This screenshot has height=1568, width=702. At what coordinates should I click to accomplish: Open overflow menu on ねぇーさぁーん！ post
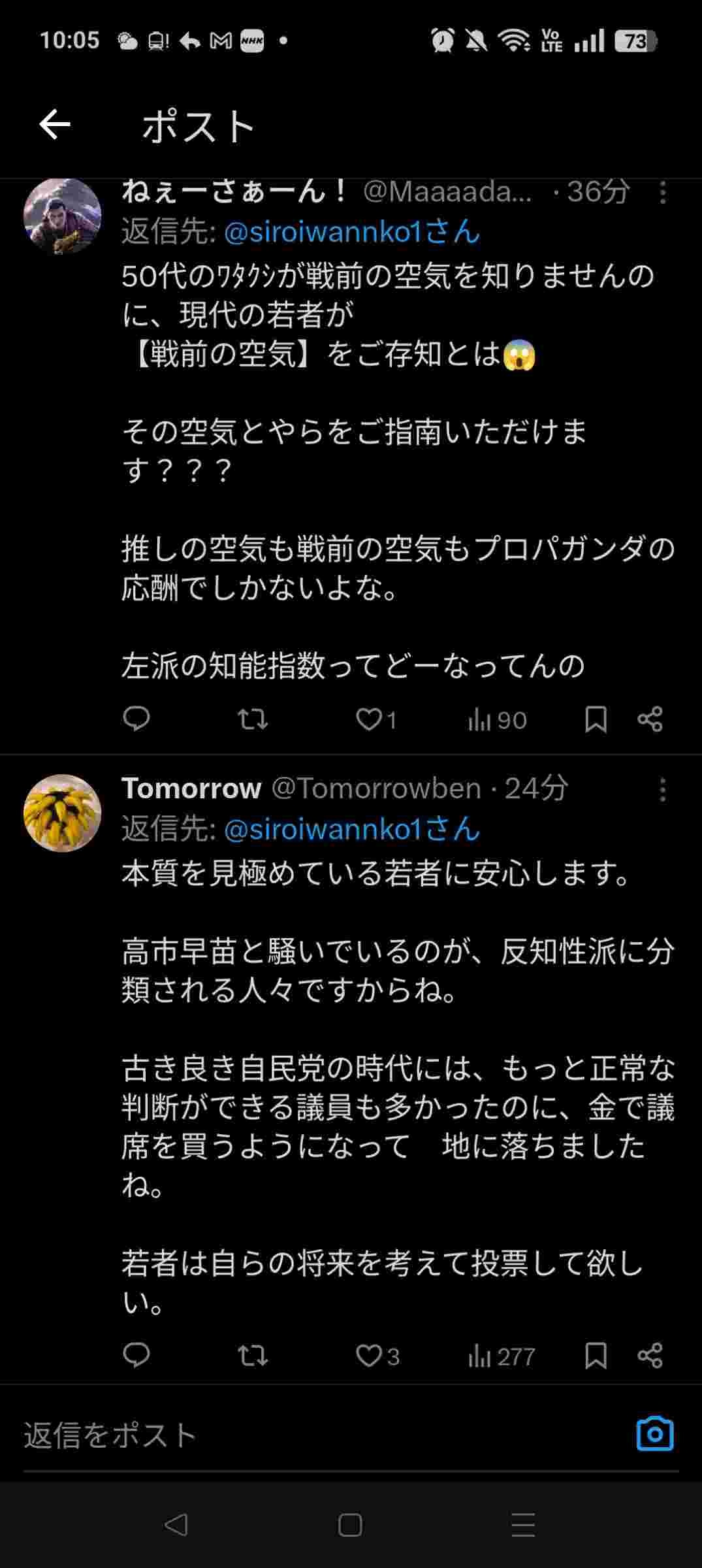click(662, 193)
